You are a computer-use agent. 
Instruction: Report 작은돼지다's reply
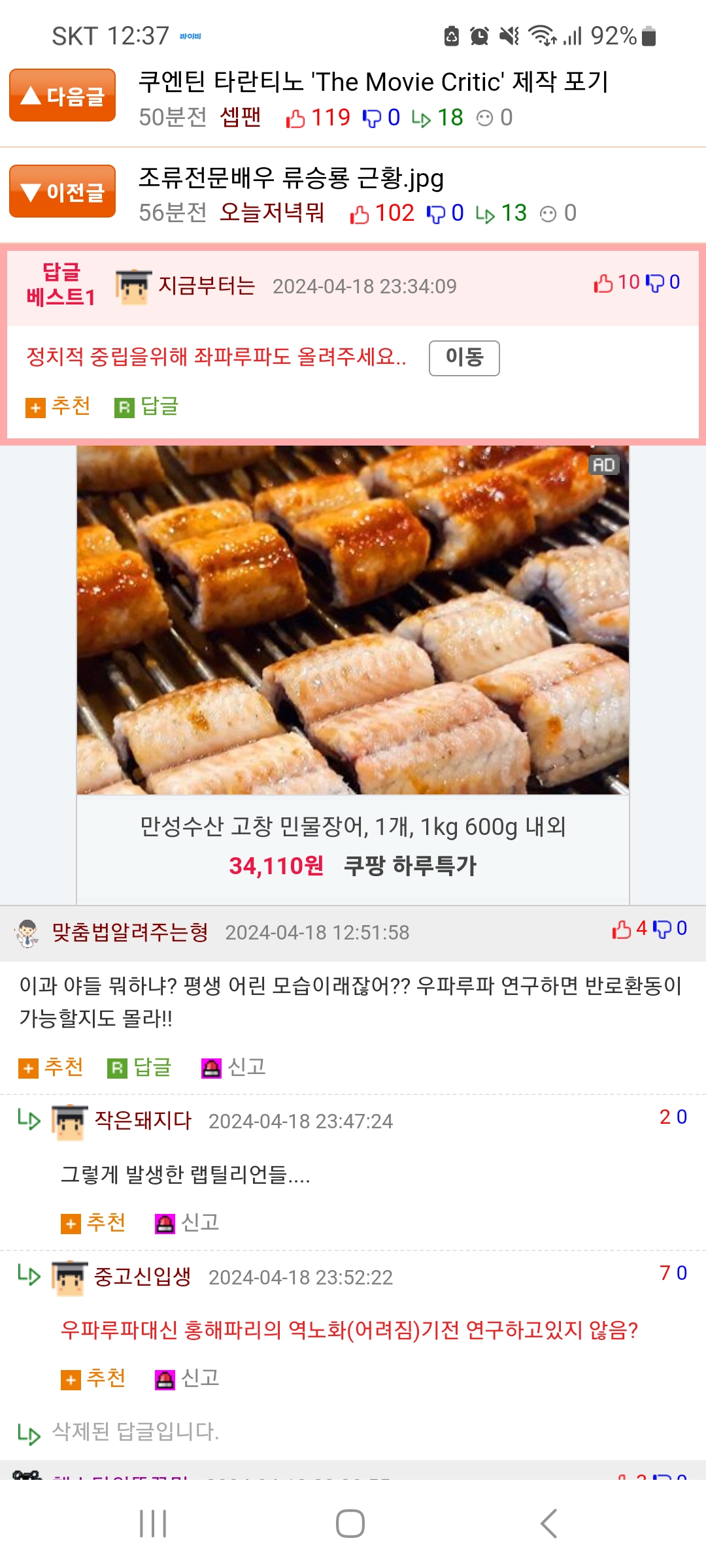tap(187, 1222)
